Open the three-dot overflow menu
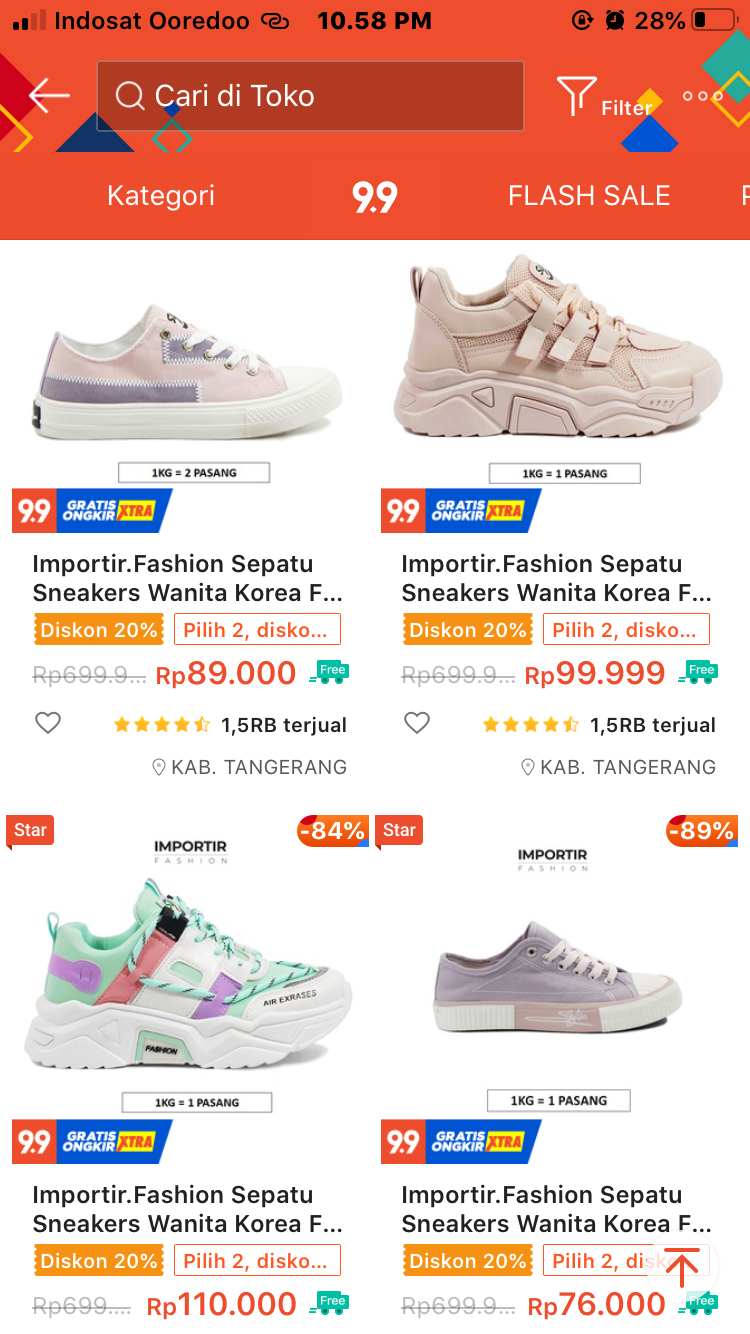 (701, 97)
